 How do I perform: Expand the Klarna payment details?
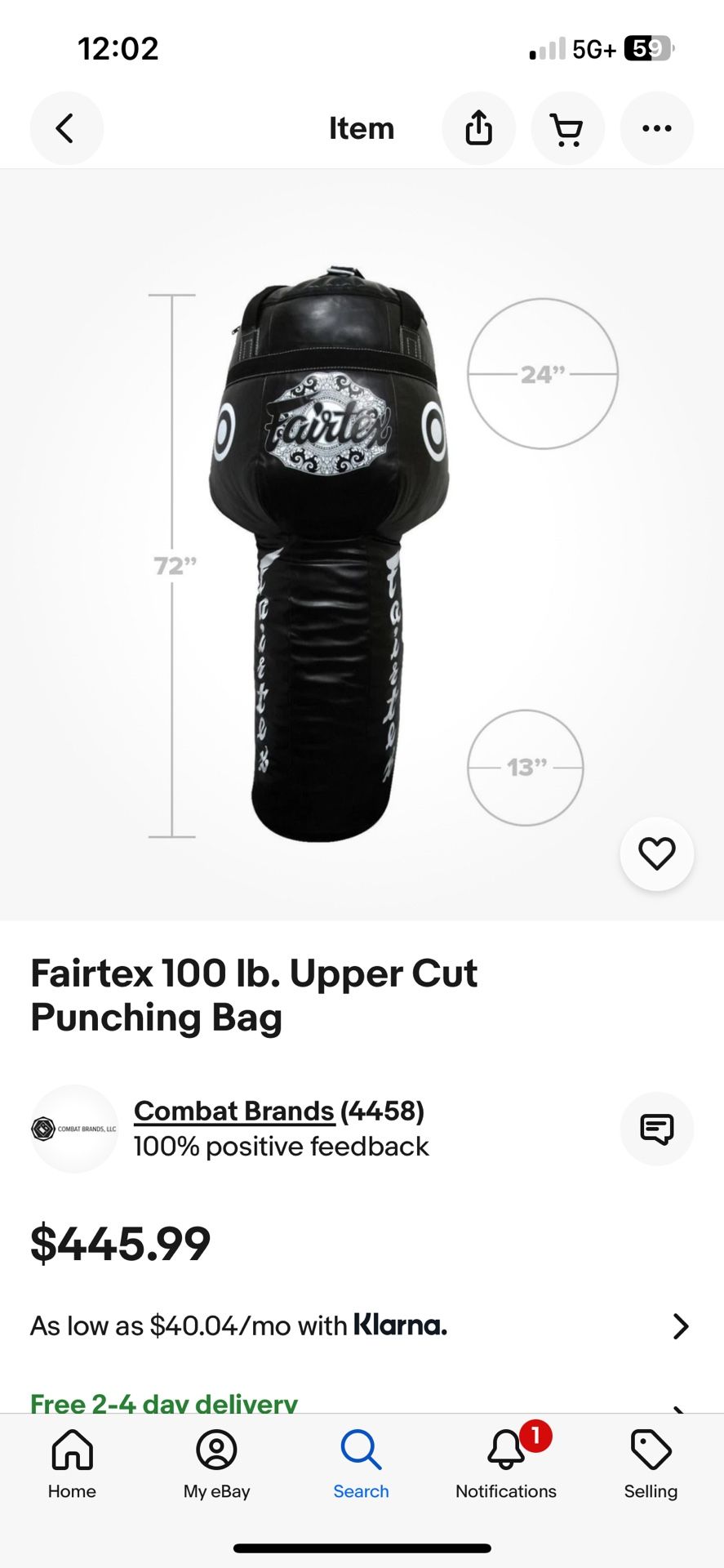click(x=680, y=1325)
